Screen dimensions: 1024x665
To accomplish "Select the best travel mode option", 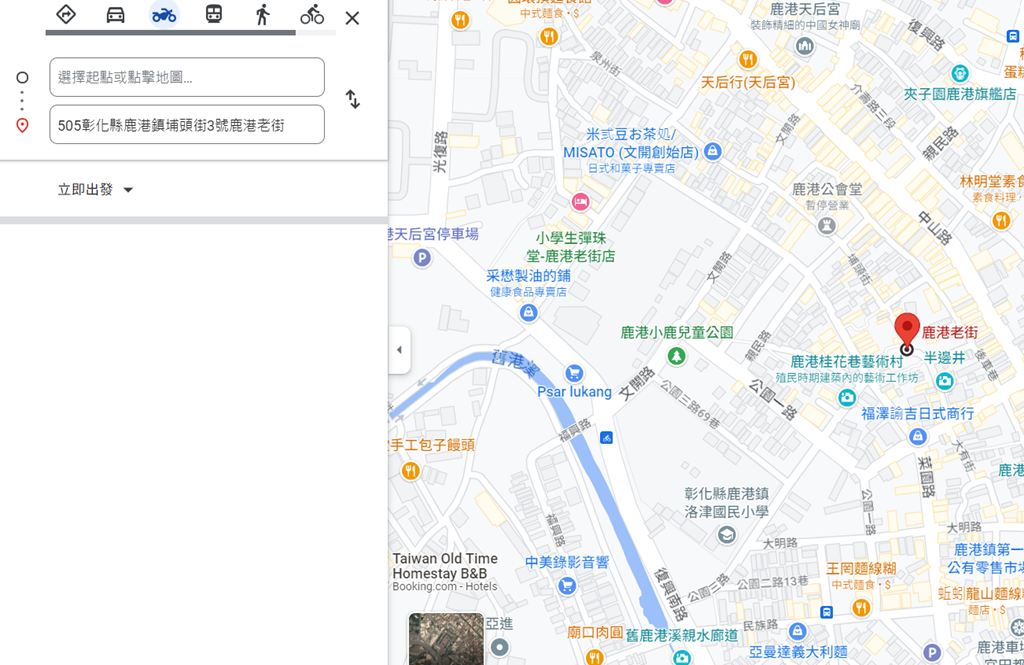I will [66, 15].
